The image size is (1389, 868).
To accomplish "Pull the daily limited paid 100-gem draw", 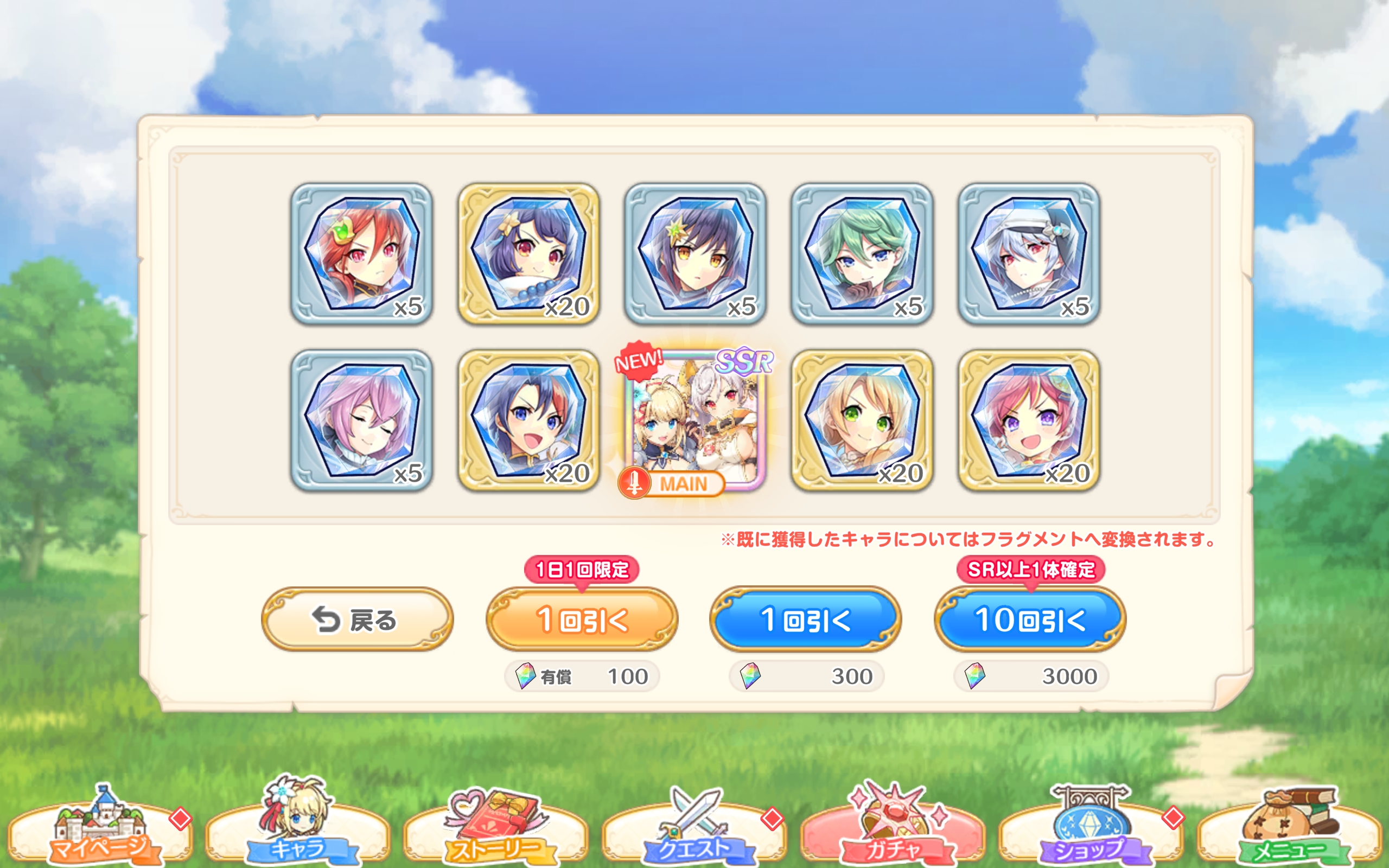I will pyautogui.click(x=582, y=620).
